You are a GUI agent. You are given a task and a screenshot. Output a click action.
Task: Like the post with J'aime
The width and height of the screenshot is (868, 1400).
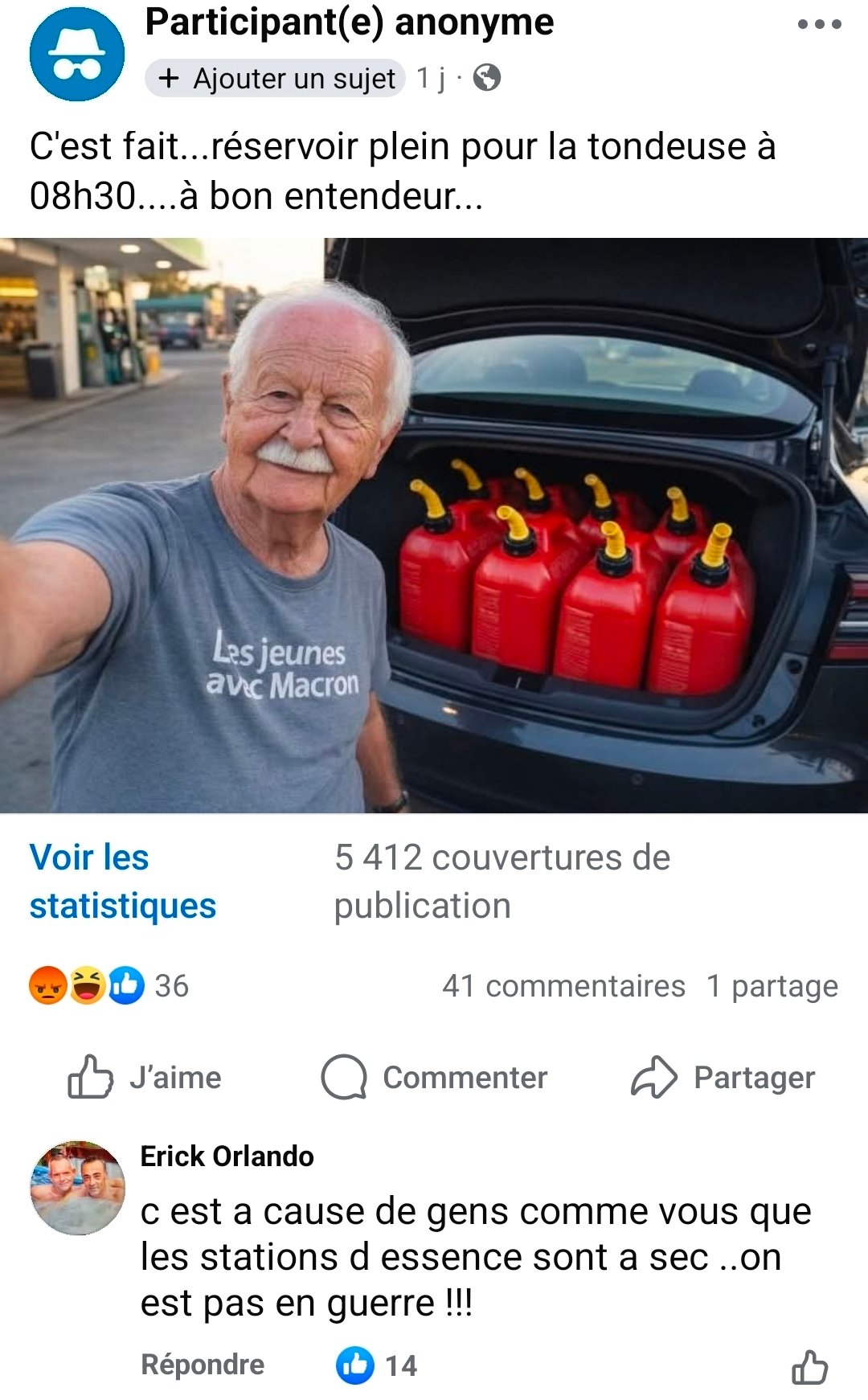pyautogui.click(x=145, y=1077)
